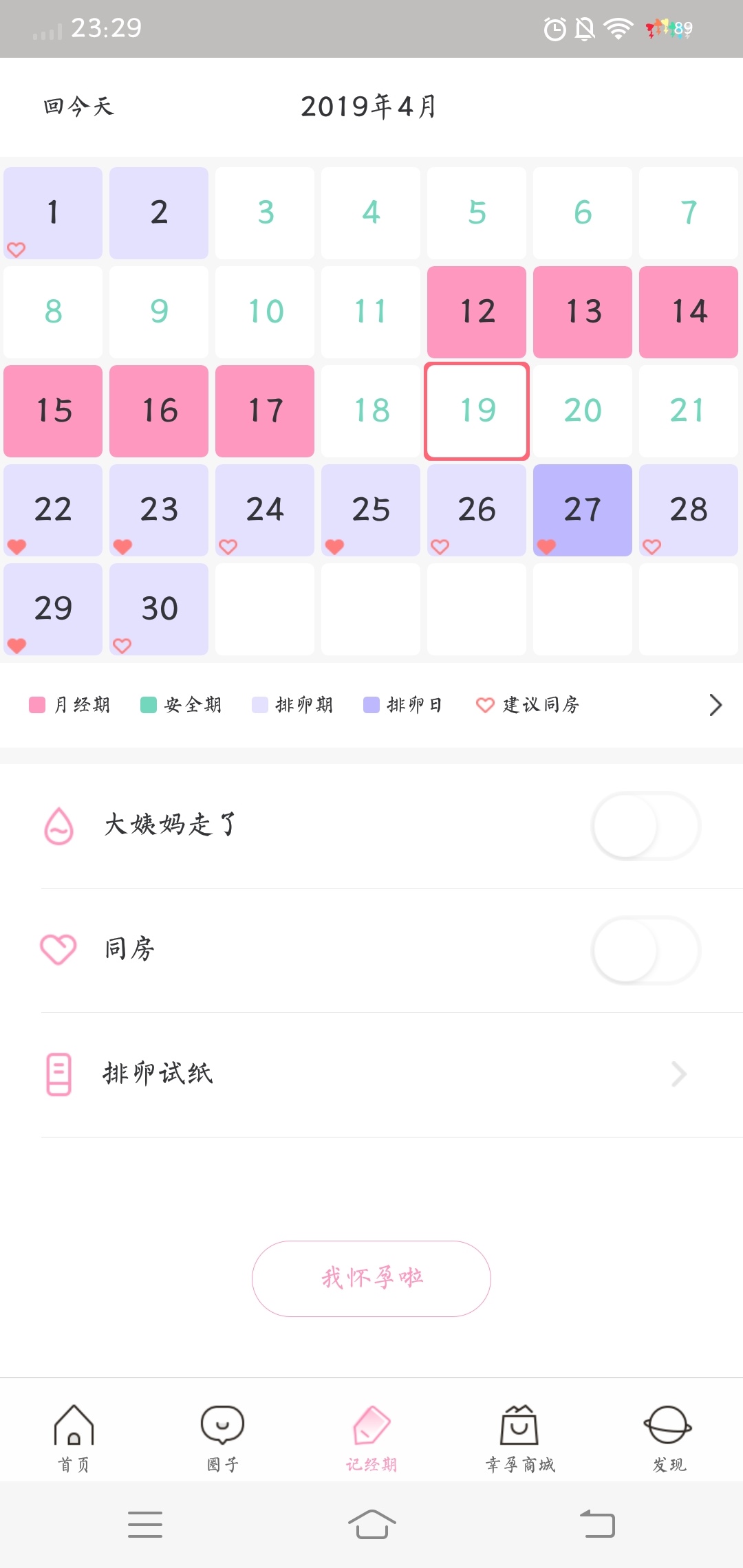Toggle the 大姨妈走了 switch

pyautogui.click(x=645, y=826)
